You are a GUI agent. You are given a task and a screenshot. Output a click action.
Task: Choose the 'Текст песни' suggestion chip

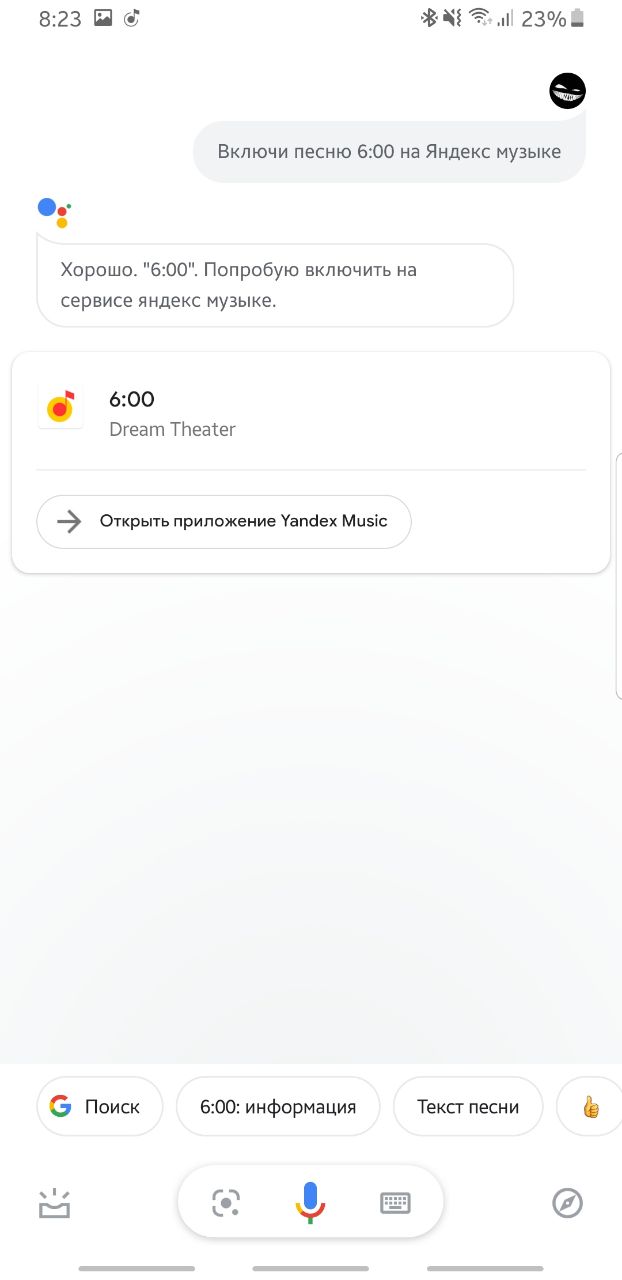pos(468,1107)
